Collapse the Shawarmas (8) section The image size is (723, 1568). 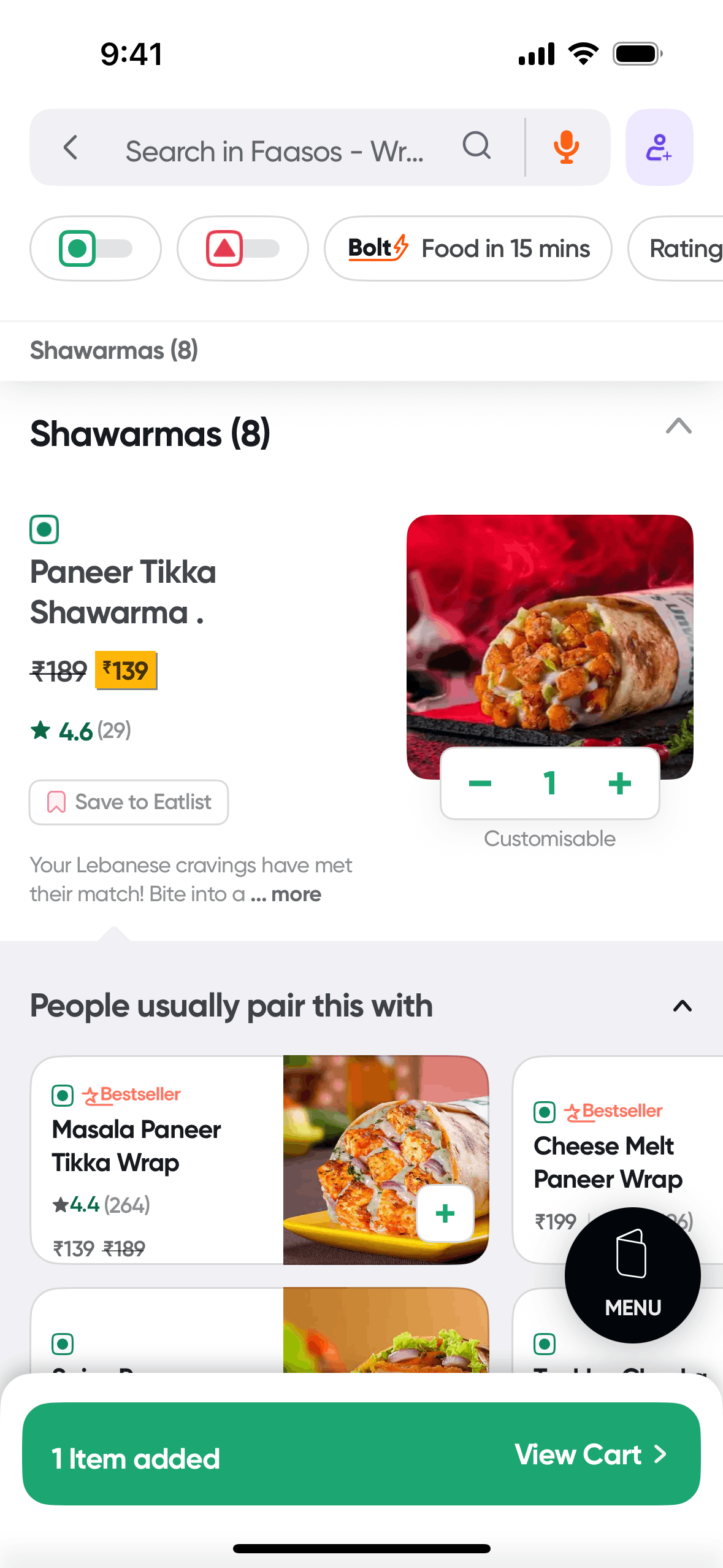click(678, 426)
